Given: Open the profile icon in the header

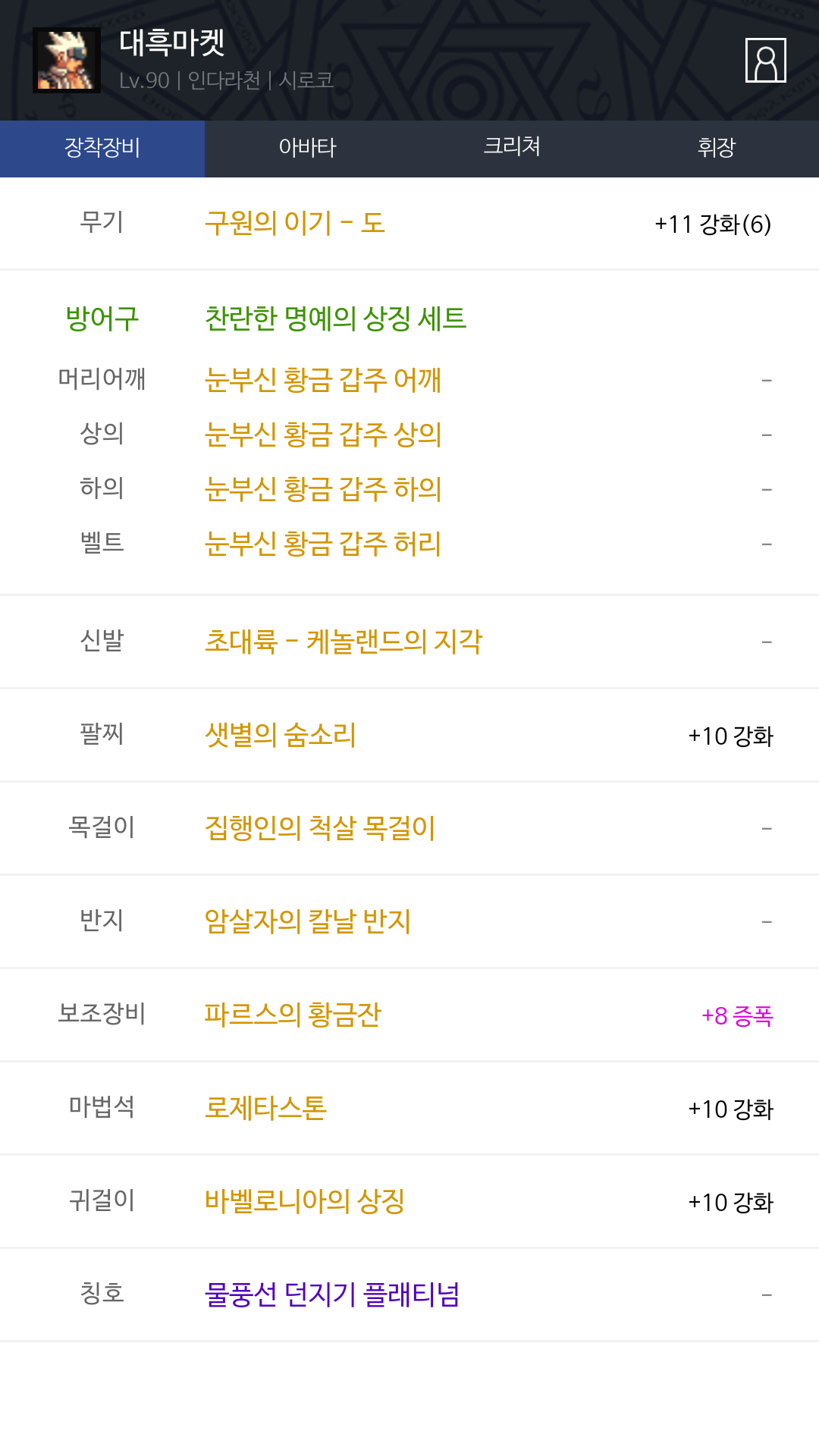Looking at the screenshot, I should [x=765, y=60].
